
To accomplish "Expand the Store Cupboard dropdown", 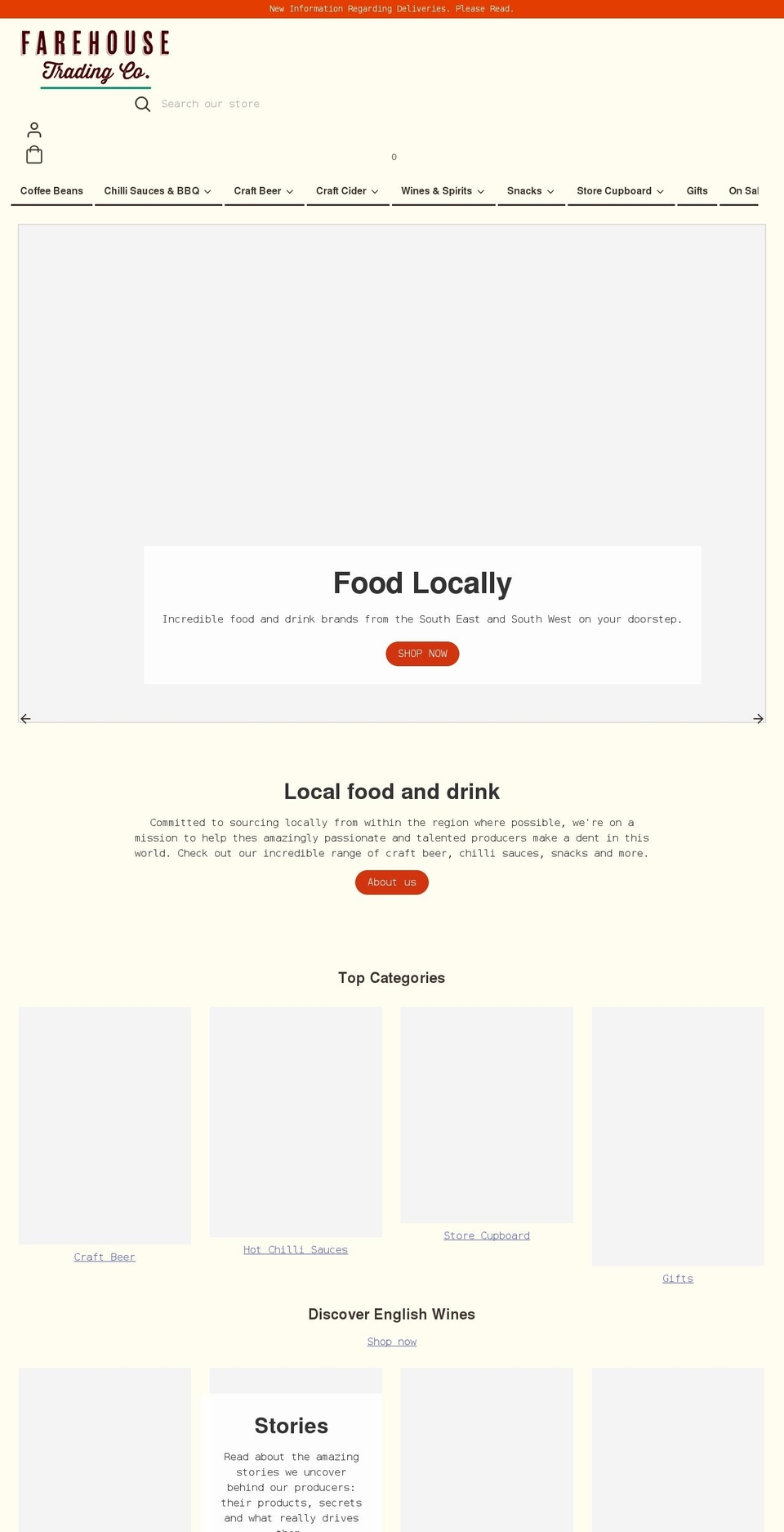I will point(621,191).
